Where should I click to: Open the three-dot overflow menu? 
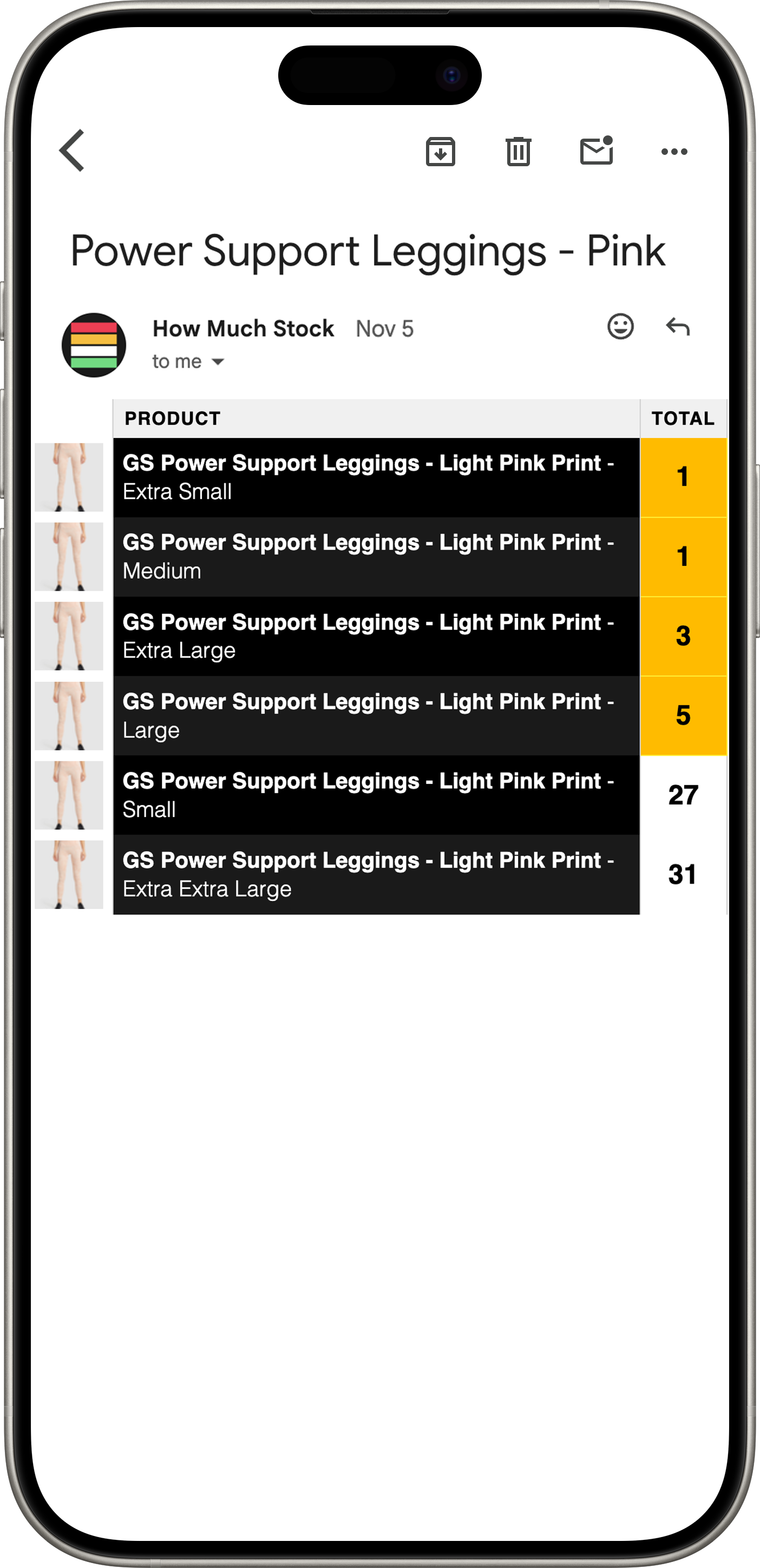click(x=673, y=152)
